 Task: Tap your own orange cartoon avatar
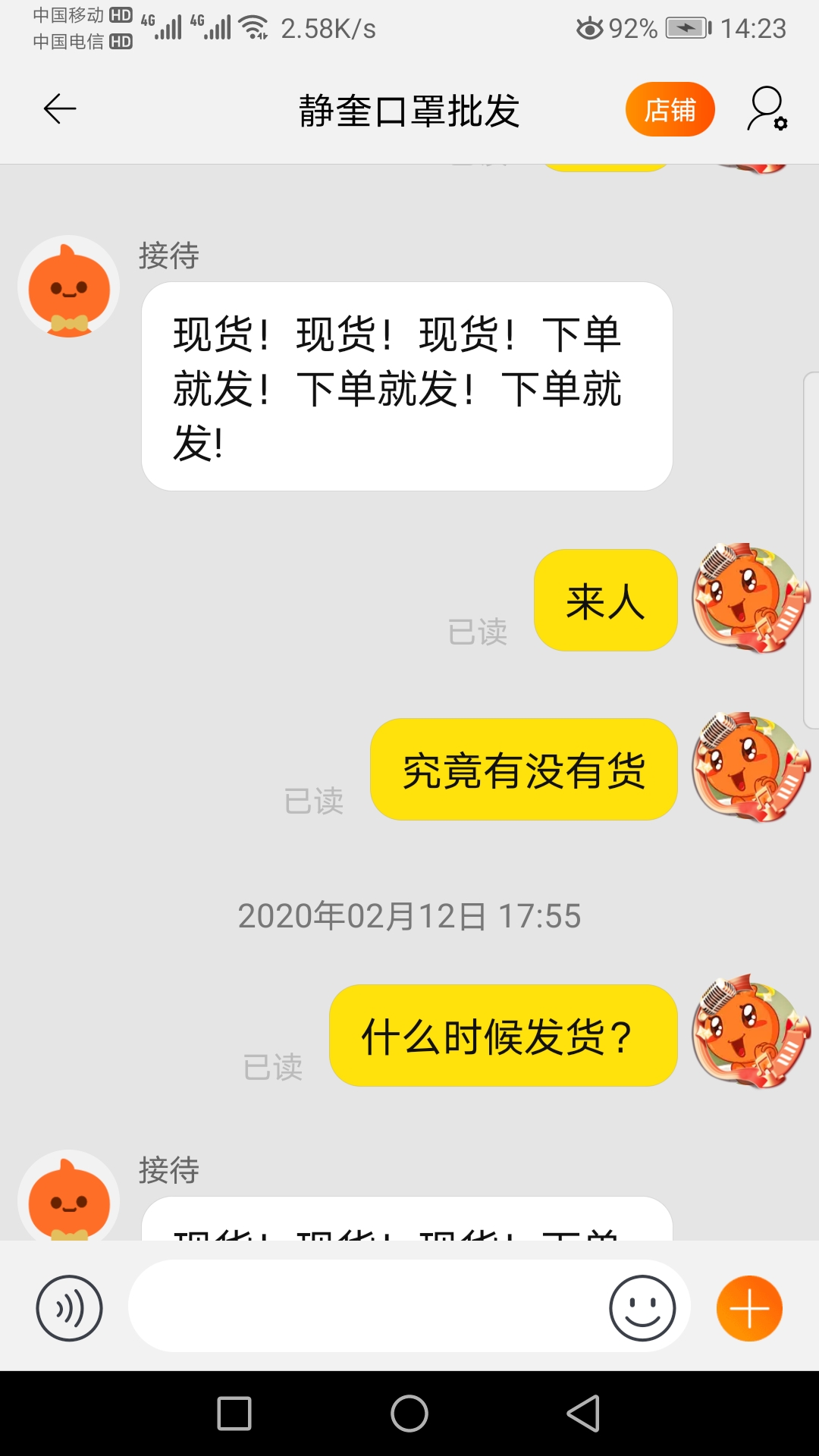pos(751,599)
